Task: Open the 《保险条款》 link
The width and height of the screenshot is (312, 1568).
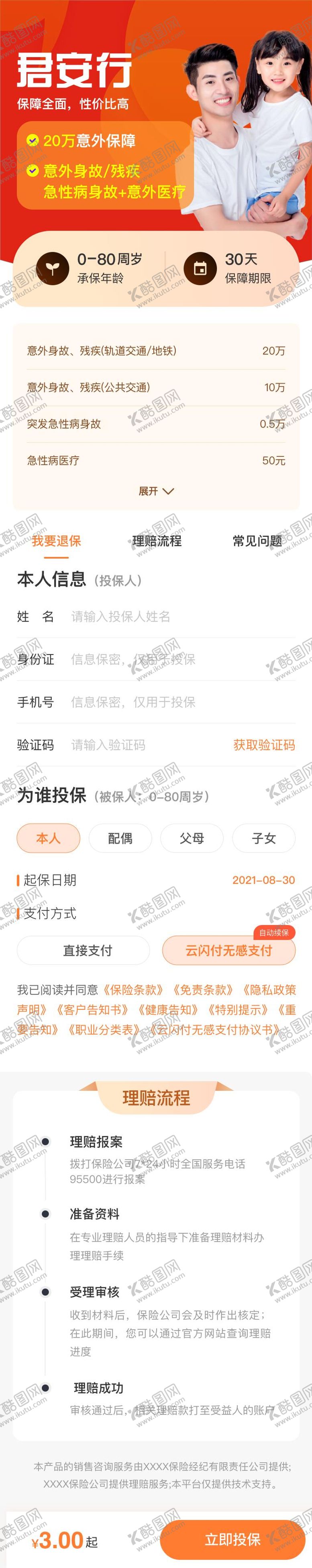Action: (133, 990)
